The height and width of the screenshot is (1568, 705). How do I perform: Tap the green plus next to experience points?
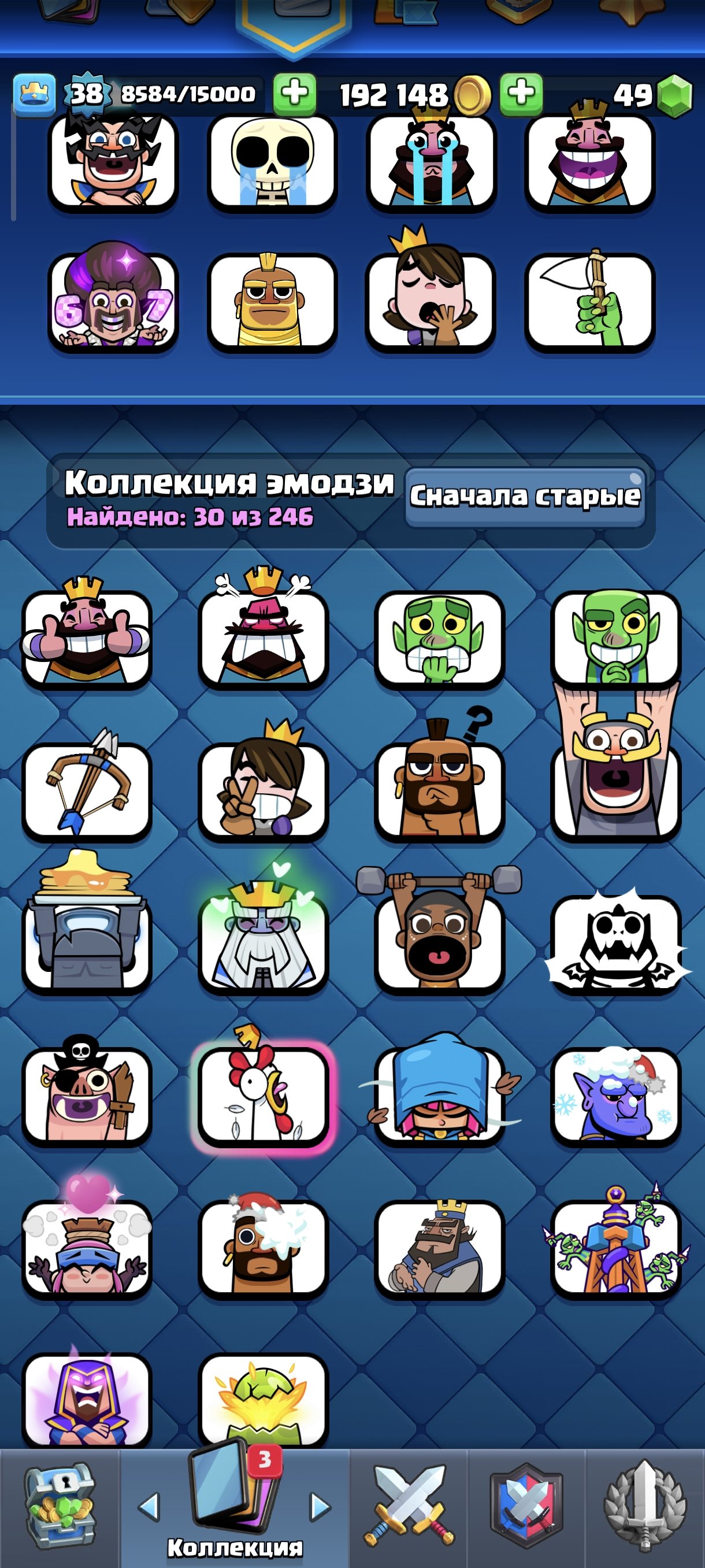(x=294, y=94)
